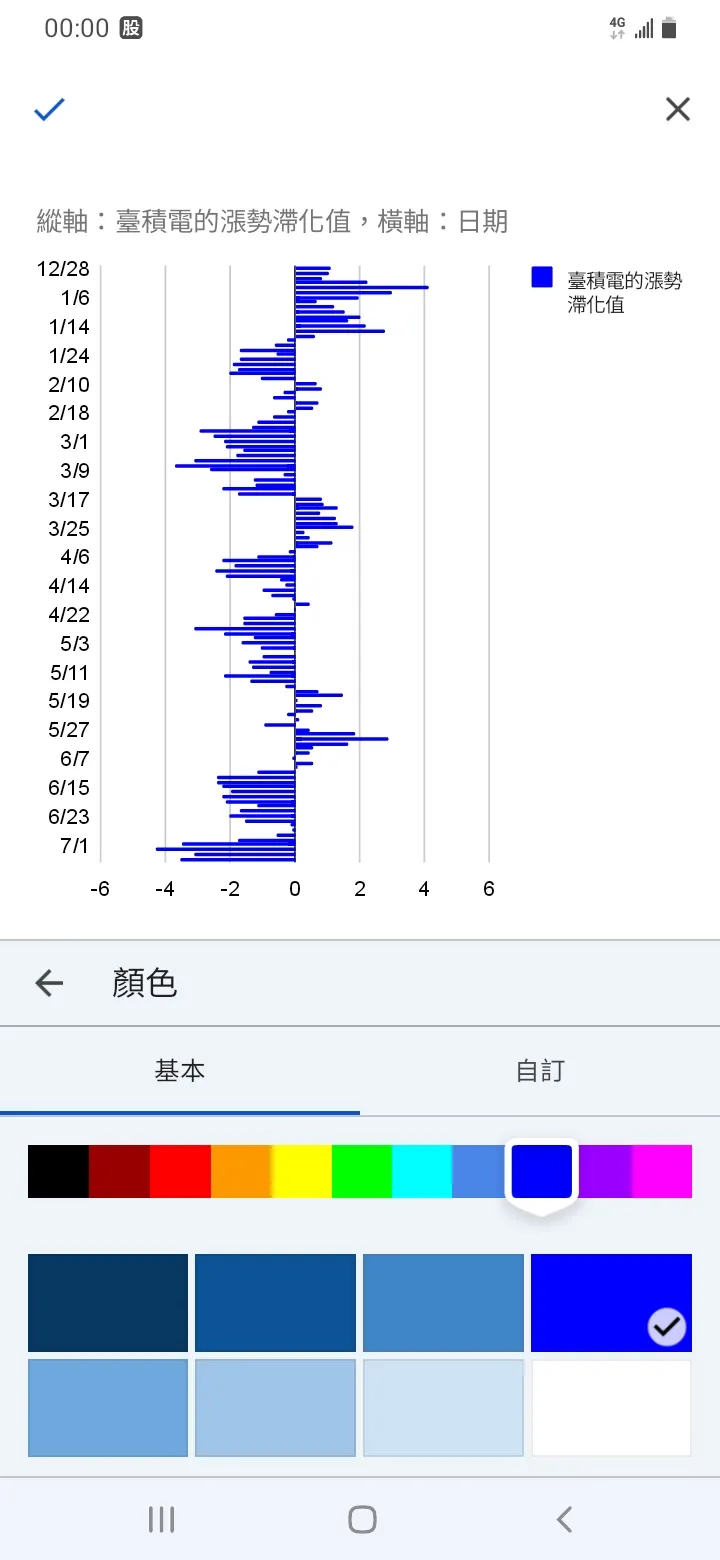
Task: Tap the Home button in the navigation bar
Action: coord(360,1518)
